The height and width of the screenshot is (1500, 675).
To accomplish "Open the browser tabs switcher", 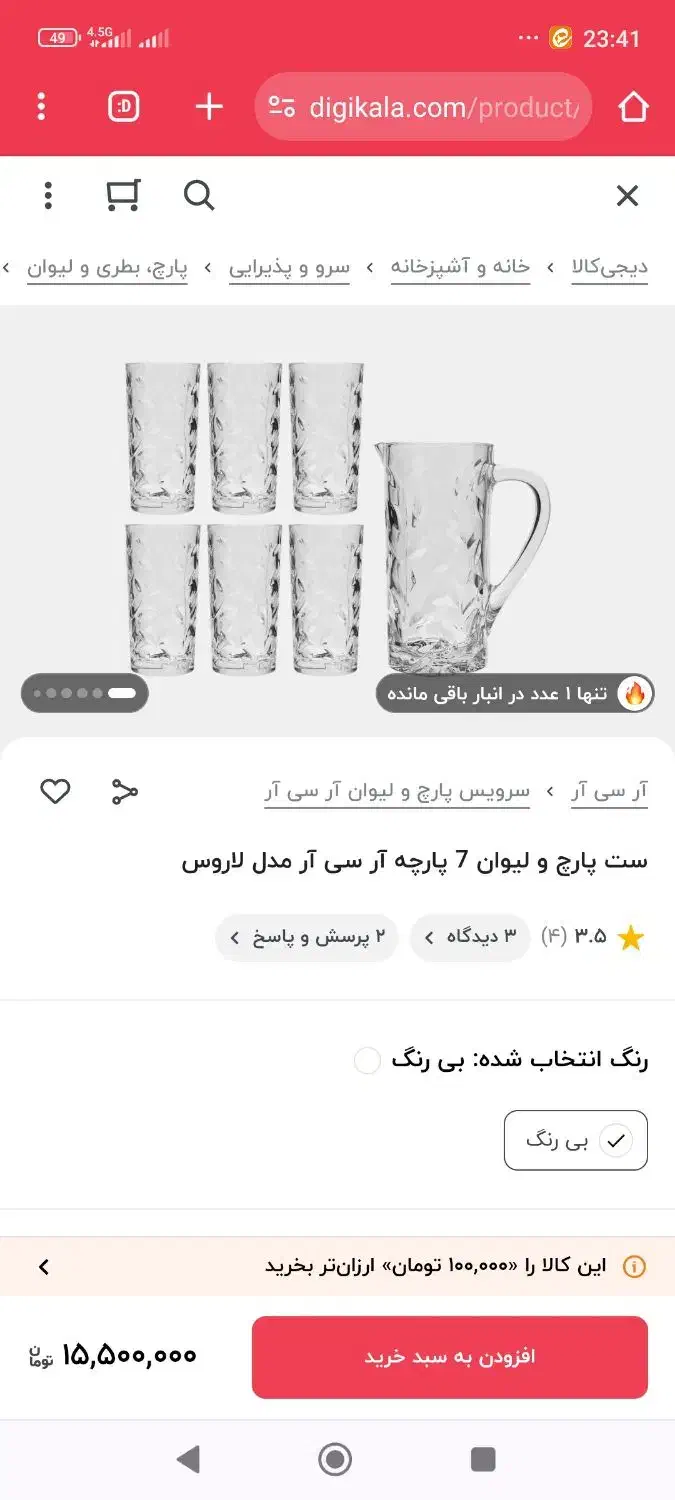I will click(124, 107).
